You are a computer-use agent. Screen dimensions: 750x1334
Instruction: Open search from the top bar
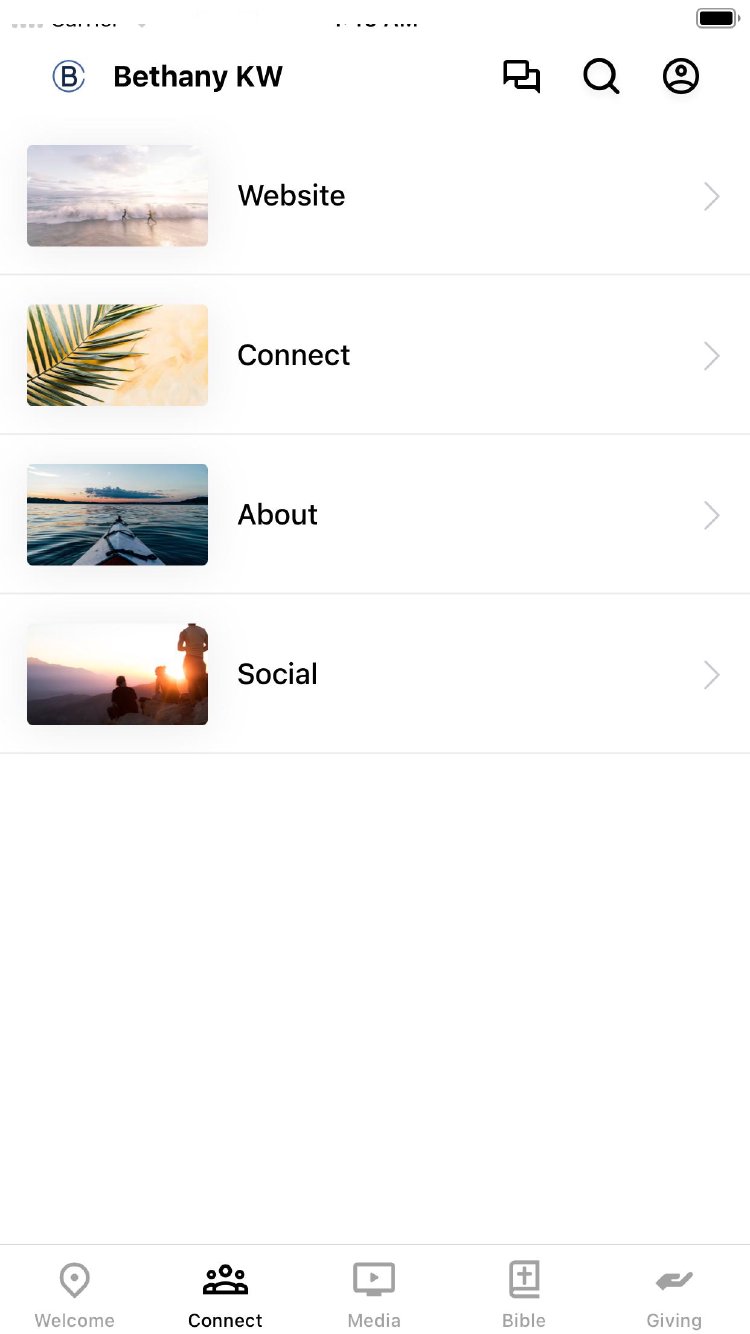coord(601,77)
